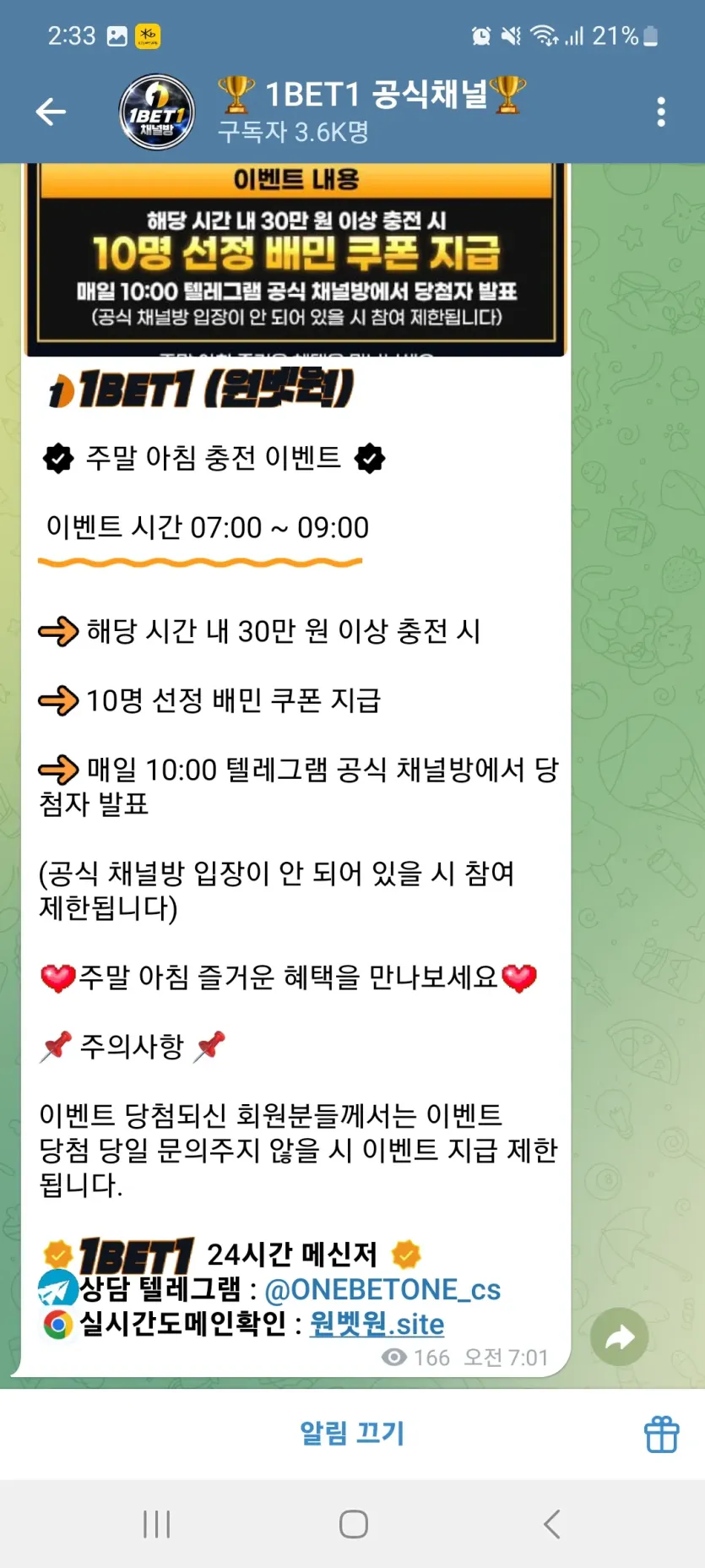Forward this post with share arrow
Screen dimensions: 705x1568
click(x=619, y=1337)
